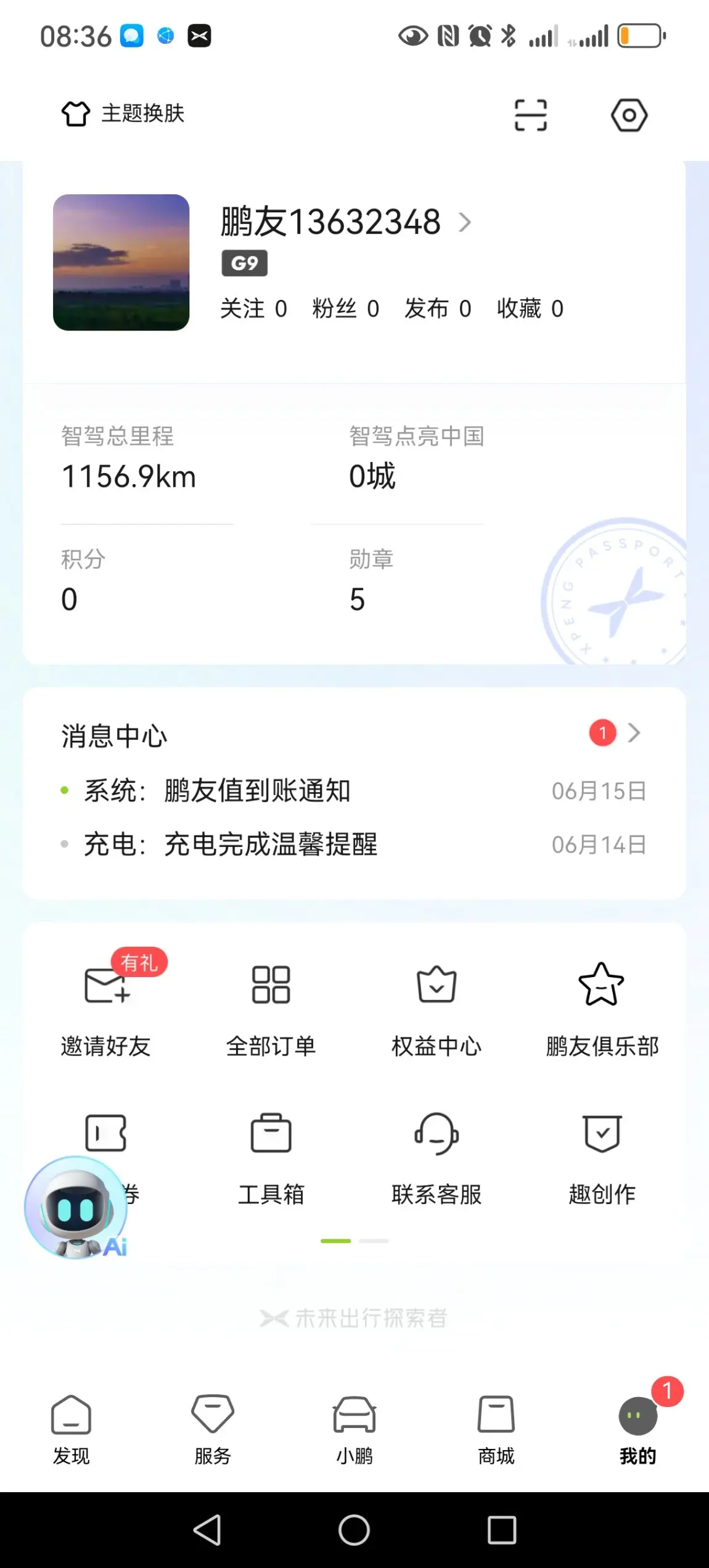Image resolution: width=709 pixels, height=1568 pixels.
Task: Open the QR scan icon
Action: (x=530, y=115)
